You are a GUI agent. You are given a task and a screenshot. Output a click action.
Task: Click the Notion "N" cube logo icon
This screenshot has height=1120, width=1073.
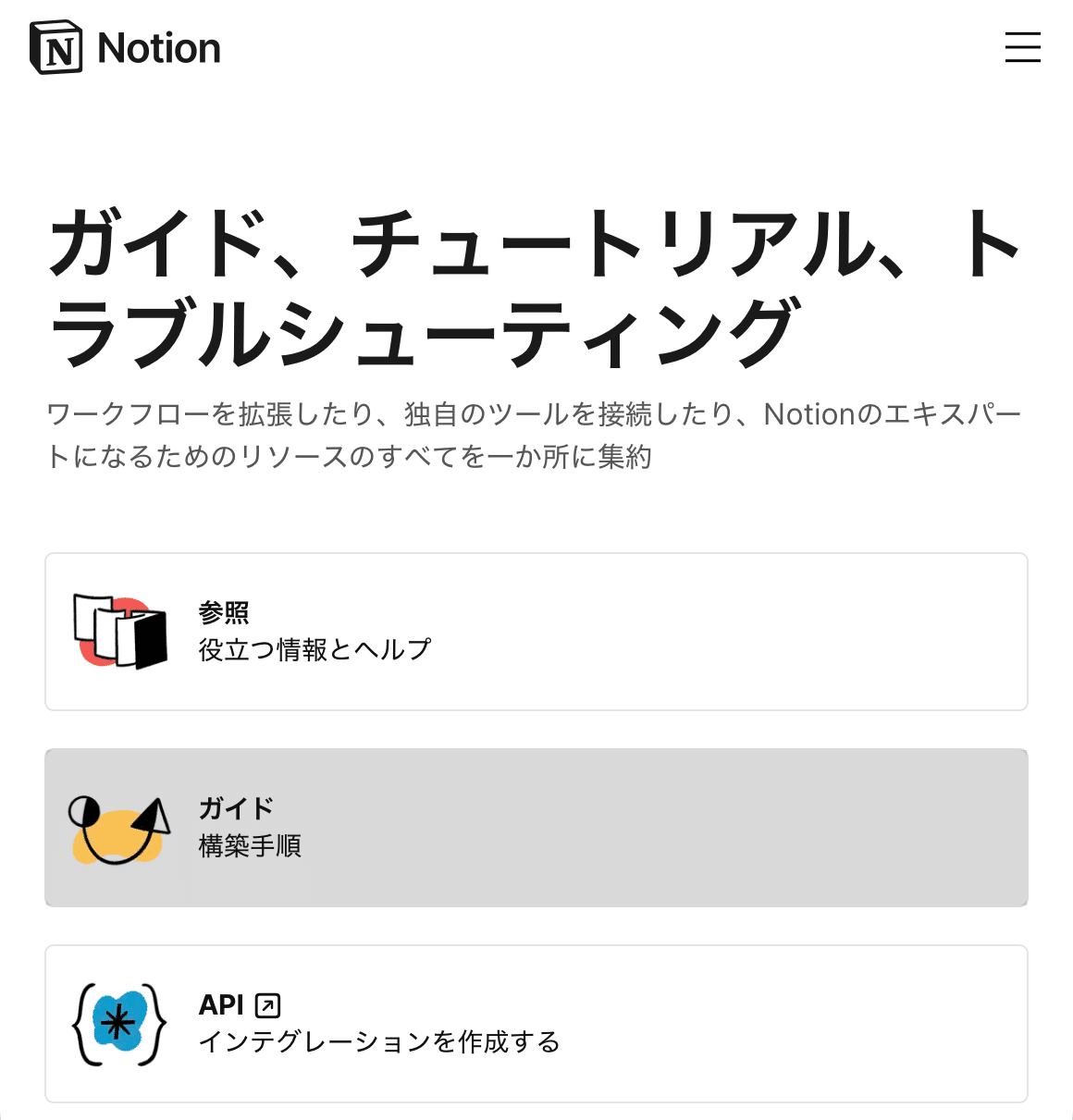(x=56, y=47)
